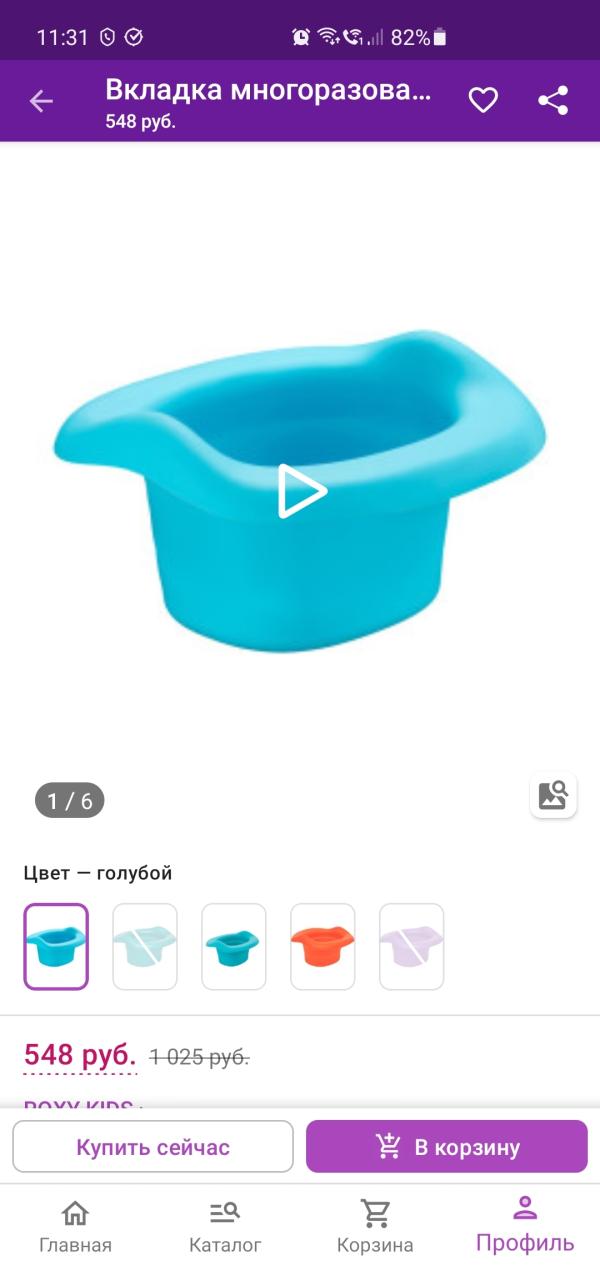This screenshot has height=1266, width=600.
Task: Pick the crossed-out pale blue color variant
Action: (x=145, y=947)
